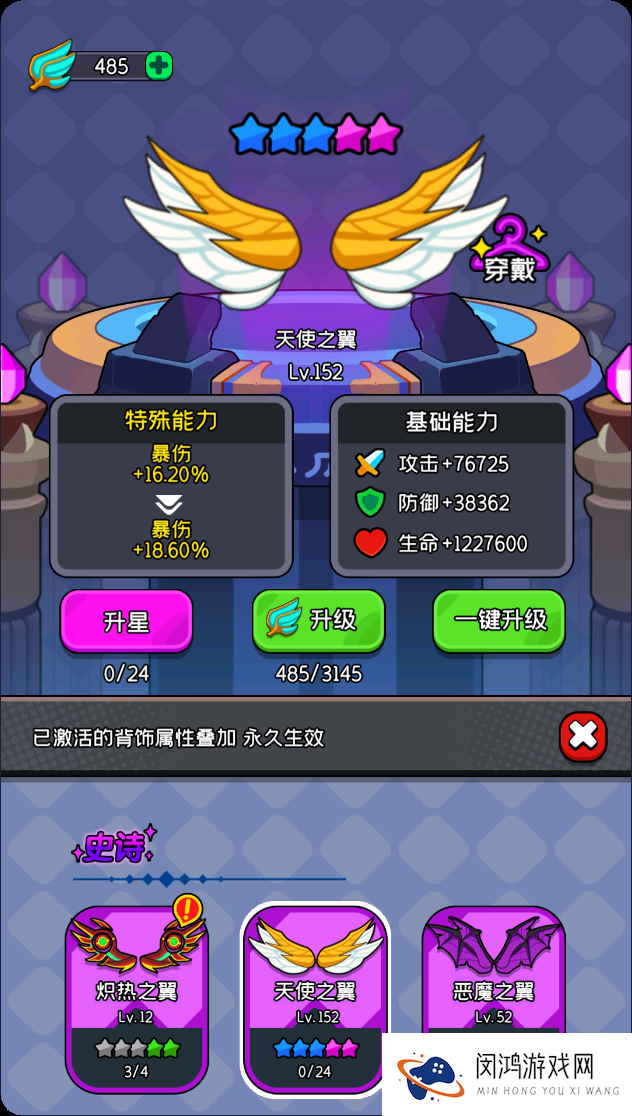632x1116 pixels.
Task: Select the 炽热之翼 wing card
Action: pos(136,996)
